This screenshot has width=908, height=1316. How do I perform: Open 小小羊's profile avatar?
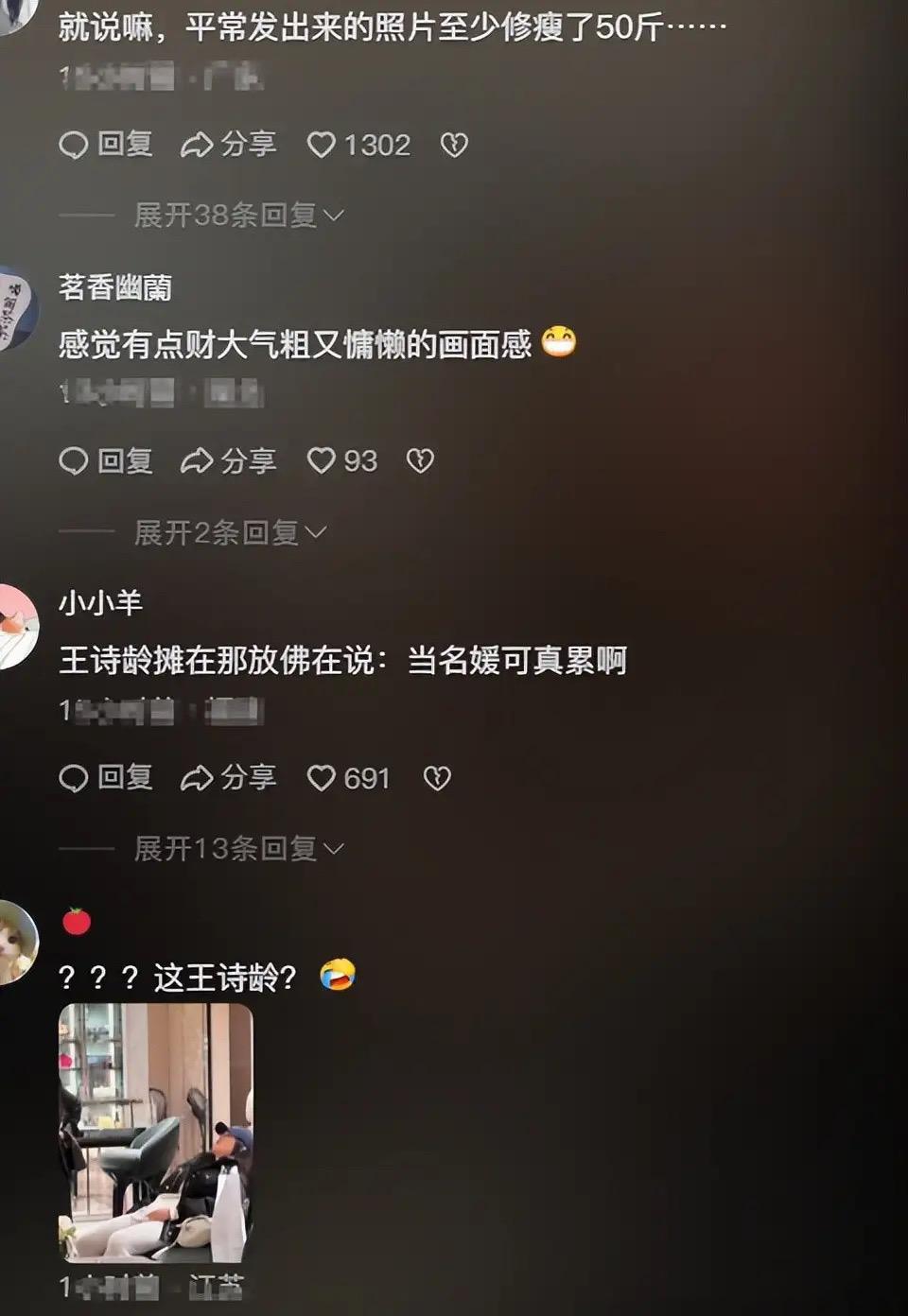pyautogui.click(x=16, y=626)
